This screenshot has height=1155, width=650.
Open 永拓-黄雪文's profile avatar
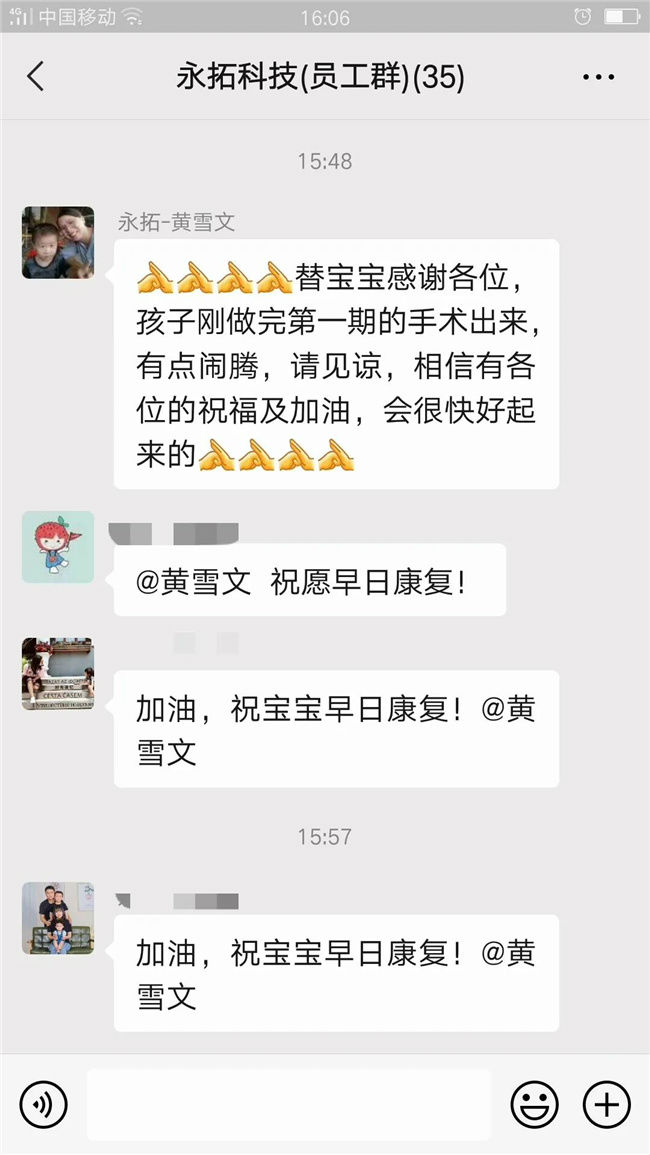[x=58, y=243]
